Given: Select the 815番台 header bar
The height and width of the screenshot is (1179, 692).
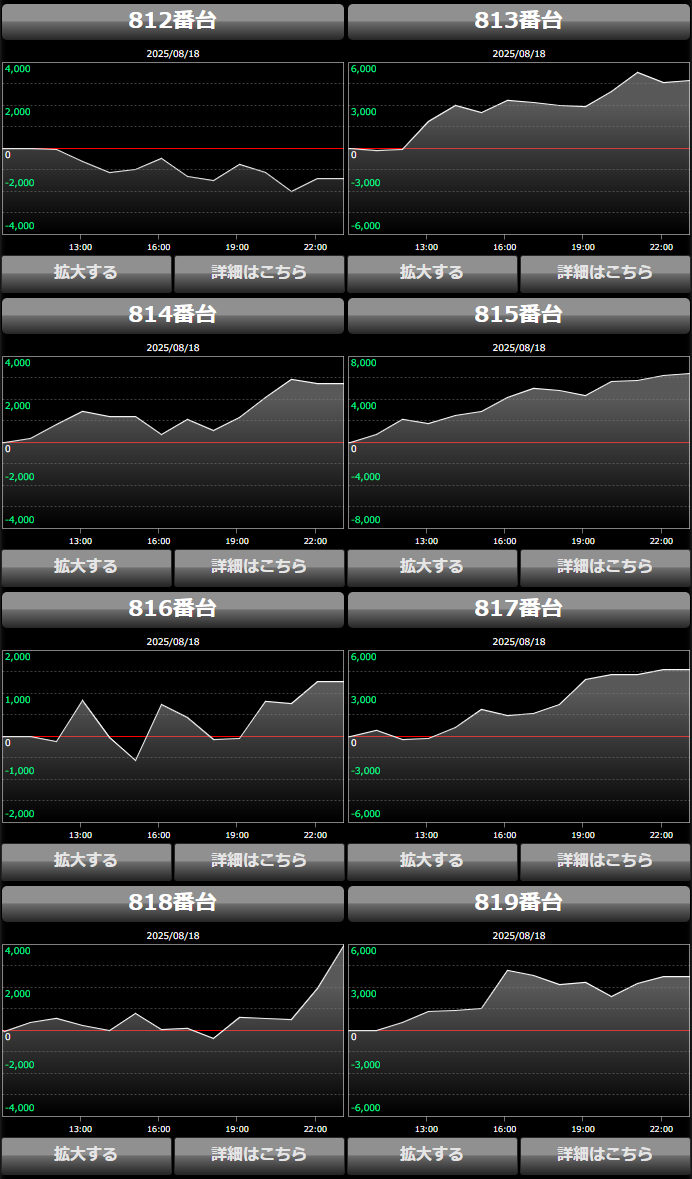Looking at the screenshot, I should pyautogui.click(x=519, y=315).
